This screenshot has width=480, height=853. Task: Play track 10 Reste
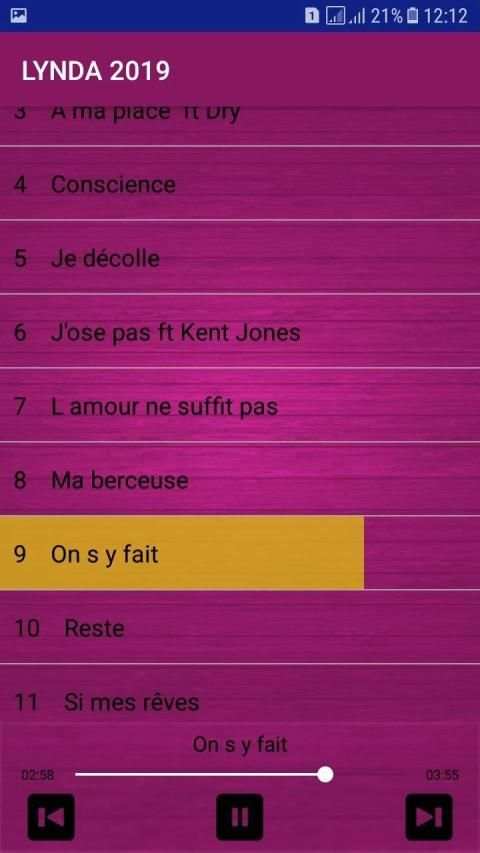point(240,627)
